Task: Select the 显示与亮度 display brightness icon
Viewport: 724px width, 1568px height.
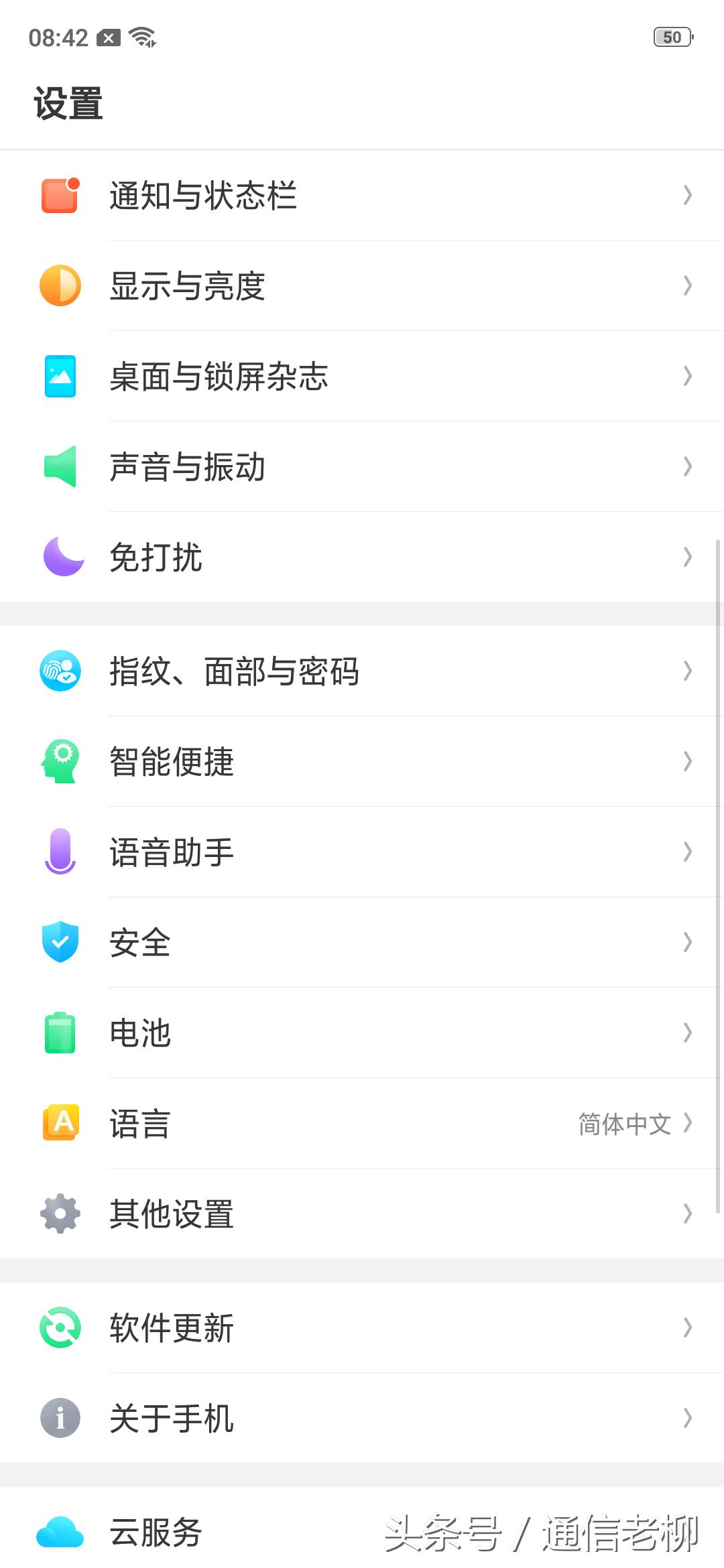Action: pyautogui.click(x=60, y=286)
